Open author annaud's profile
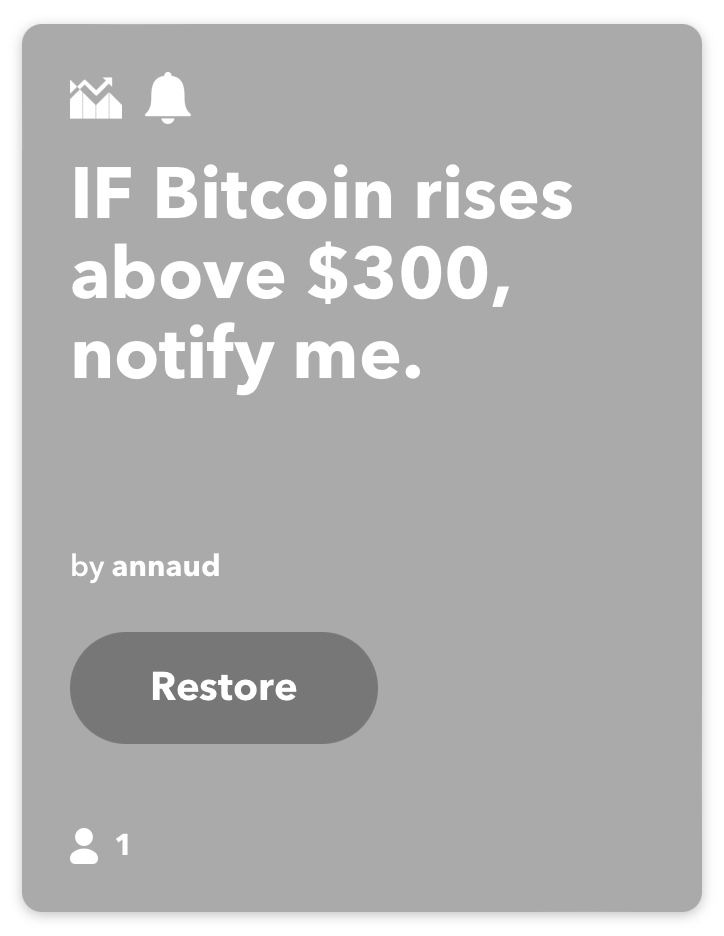 point(165,566)
